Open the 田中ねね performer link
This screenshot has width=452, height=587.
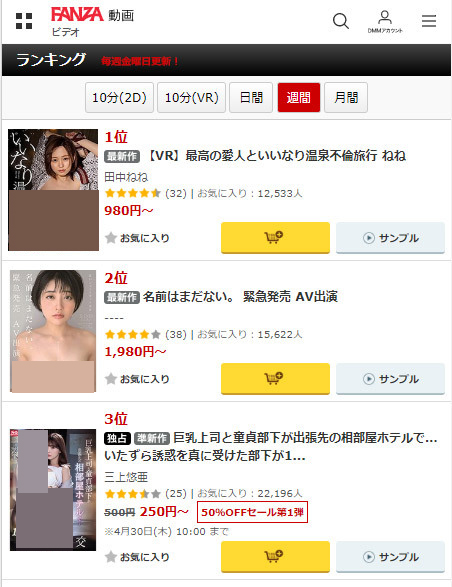point(126,177)
